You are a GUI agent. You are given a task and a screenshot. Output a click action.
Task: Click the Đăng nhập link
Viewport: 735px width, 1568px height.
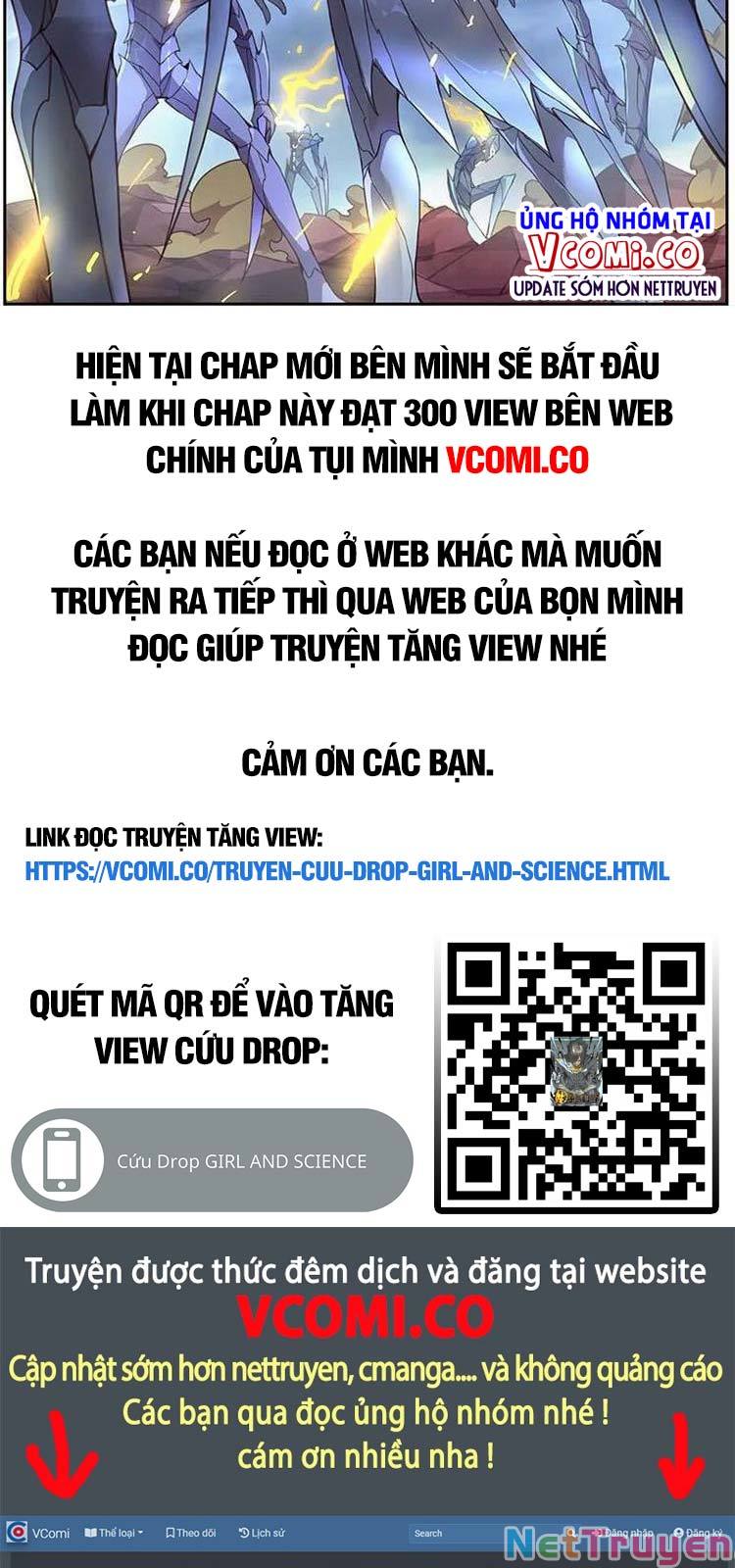[x=627, y=1531]
